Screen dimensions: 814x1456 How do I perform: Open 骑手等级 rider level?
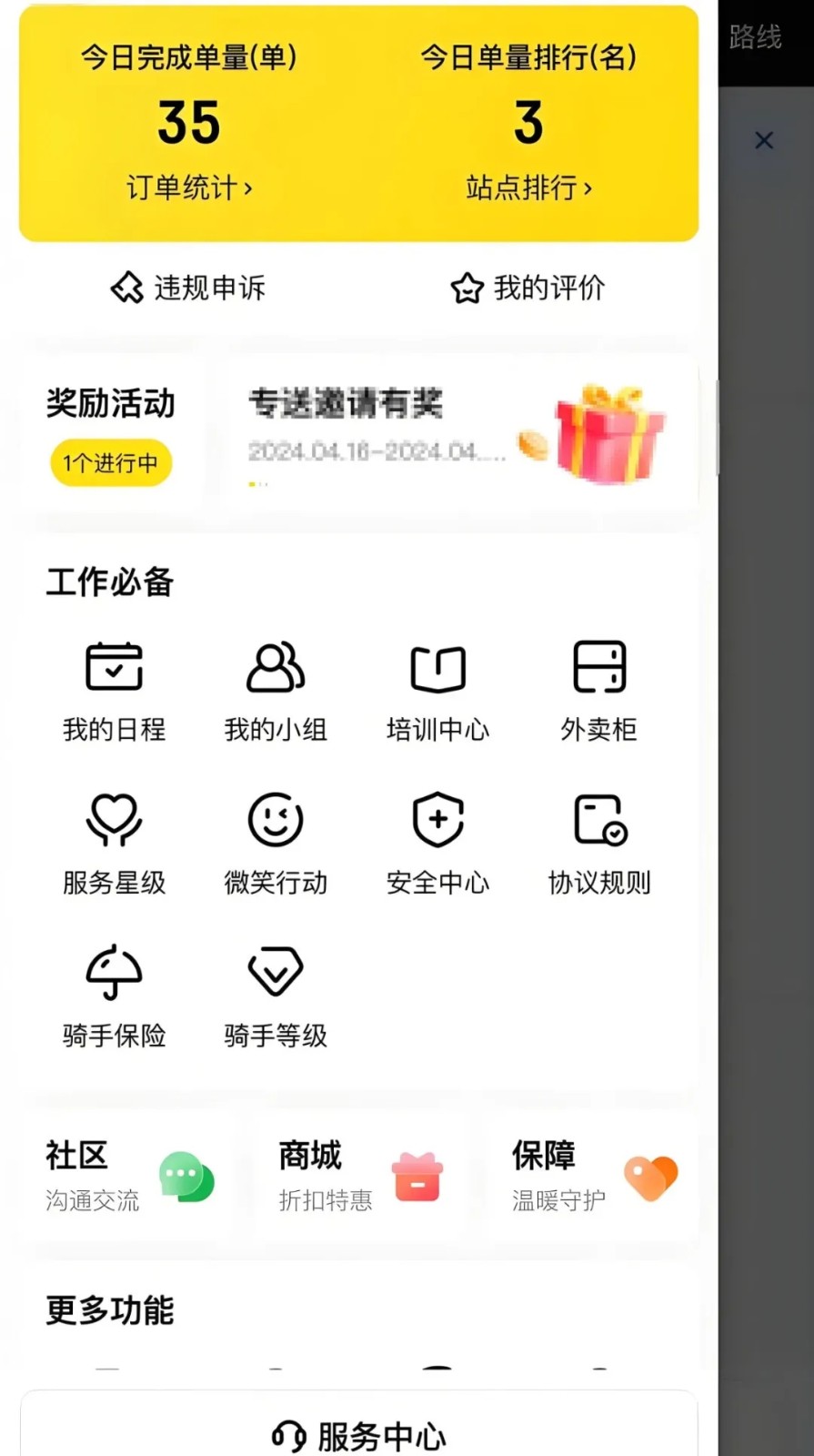(276, 996)
